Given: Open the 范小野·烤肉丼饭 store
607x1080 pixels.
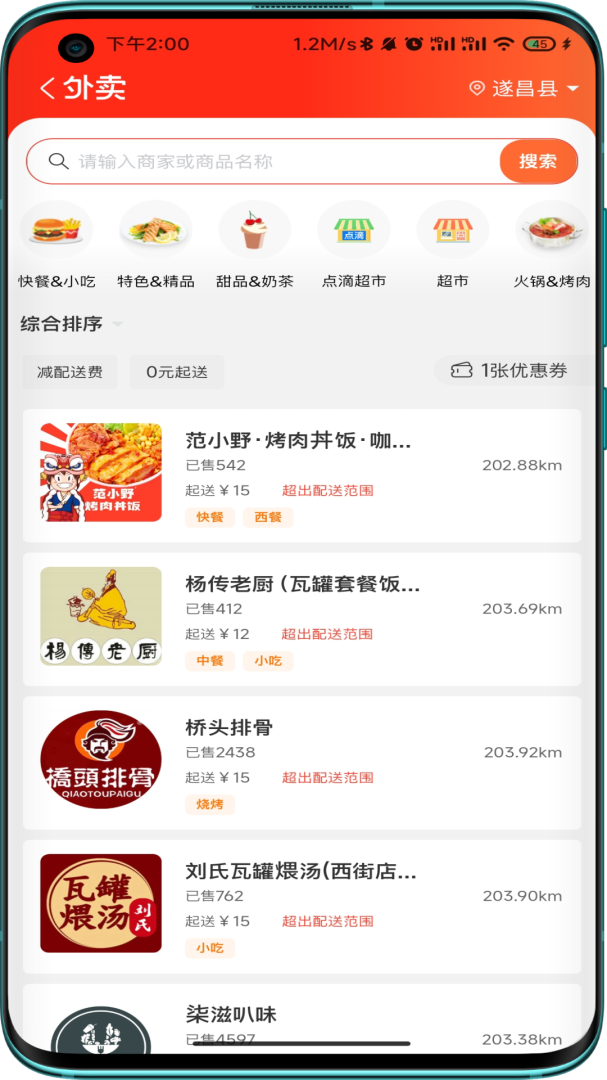Looking at the screenshot, I should click(x=301, y=475).
